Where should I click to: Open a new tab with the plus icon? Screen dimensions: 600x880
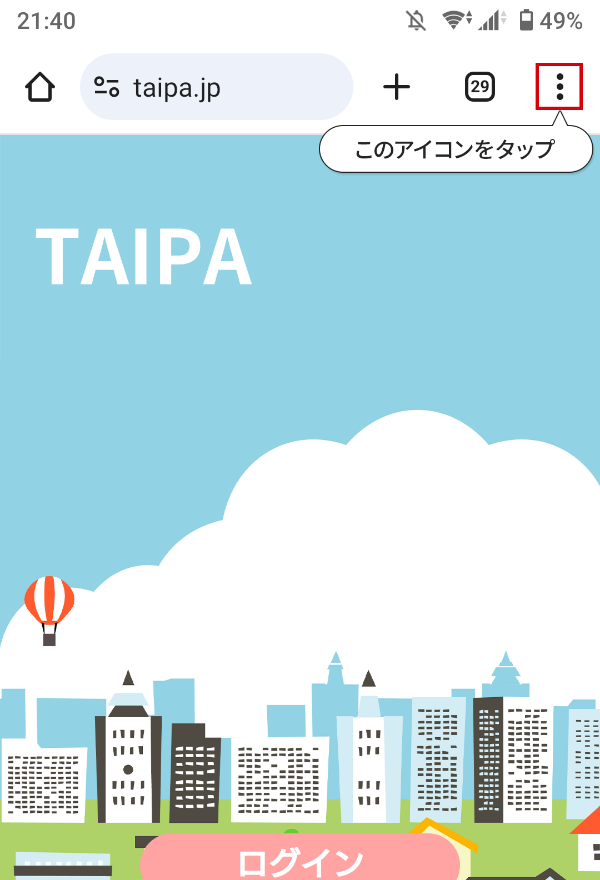tap(397, 87)
